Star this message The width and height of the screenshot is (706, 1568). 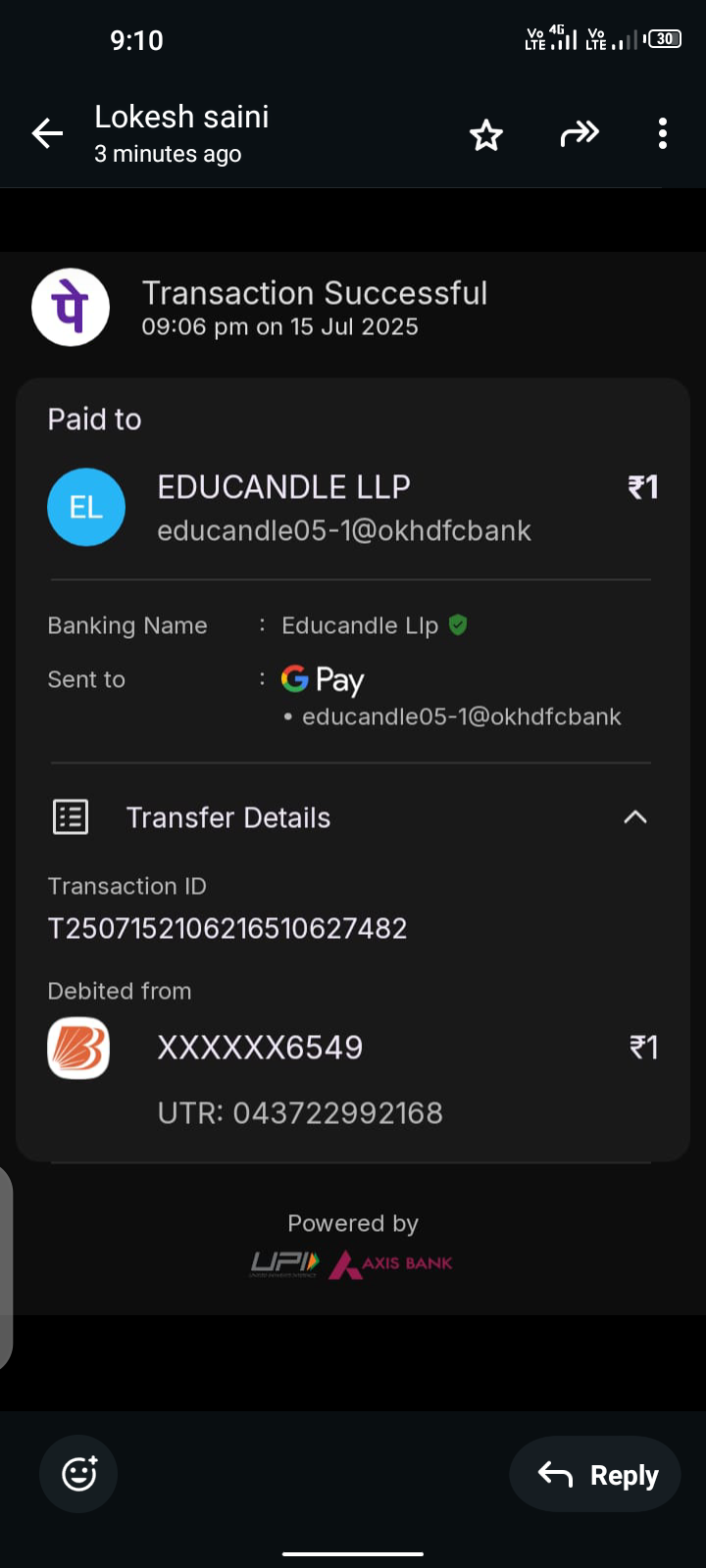(486, 134)
